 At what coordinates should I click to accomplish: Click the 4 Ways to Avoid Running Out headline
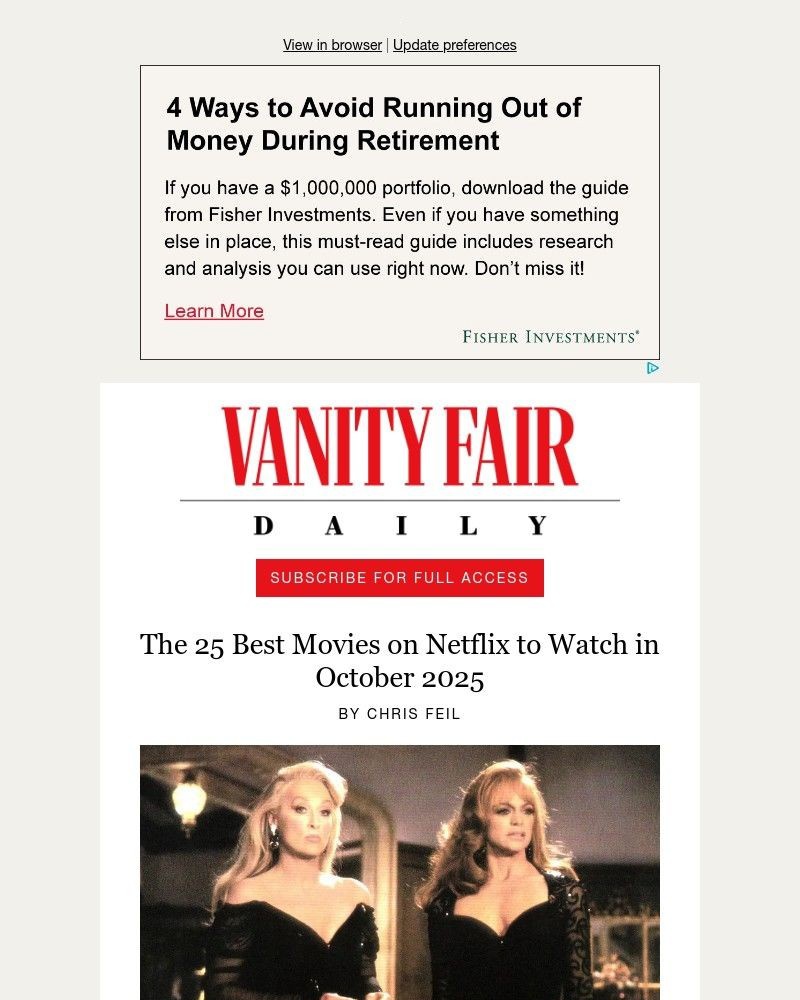[x=373, y=123]
